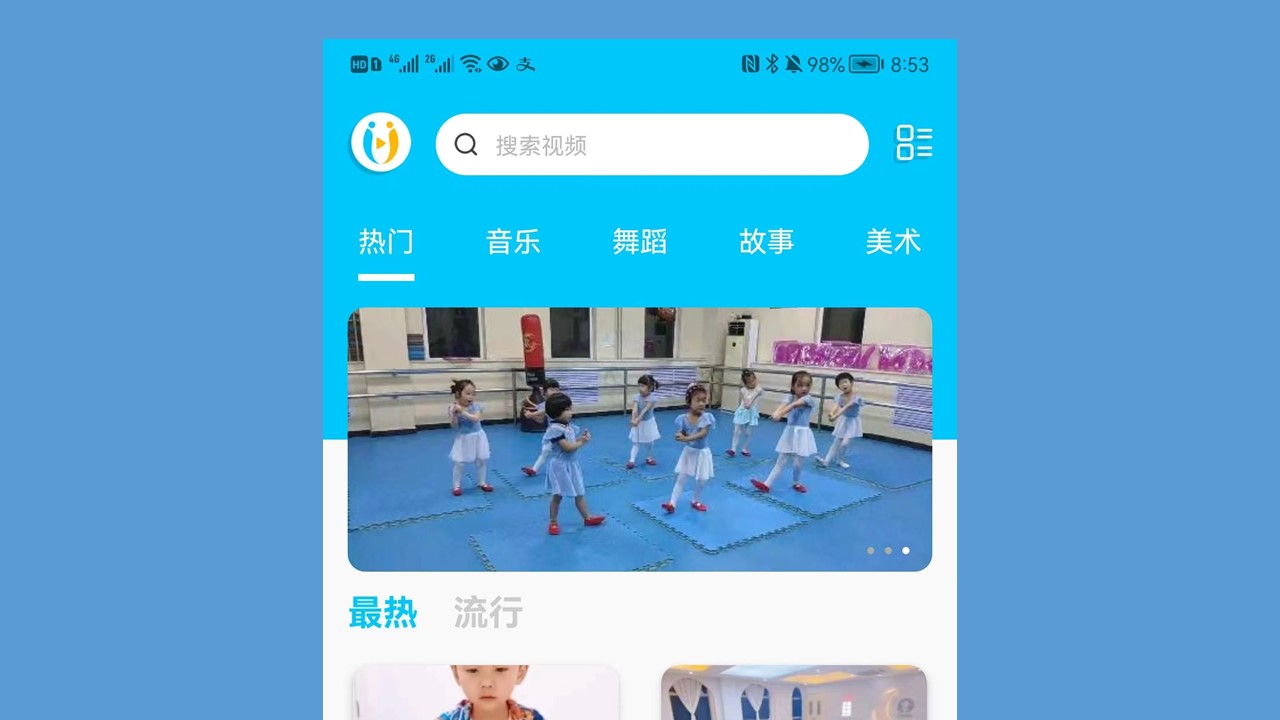Image resolution: width=1280 pixels, height=720 pixels.
Task: Open the video card with blue arched windows
Action: tap(793, 693)
